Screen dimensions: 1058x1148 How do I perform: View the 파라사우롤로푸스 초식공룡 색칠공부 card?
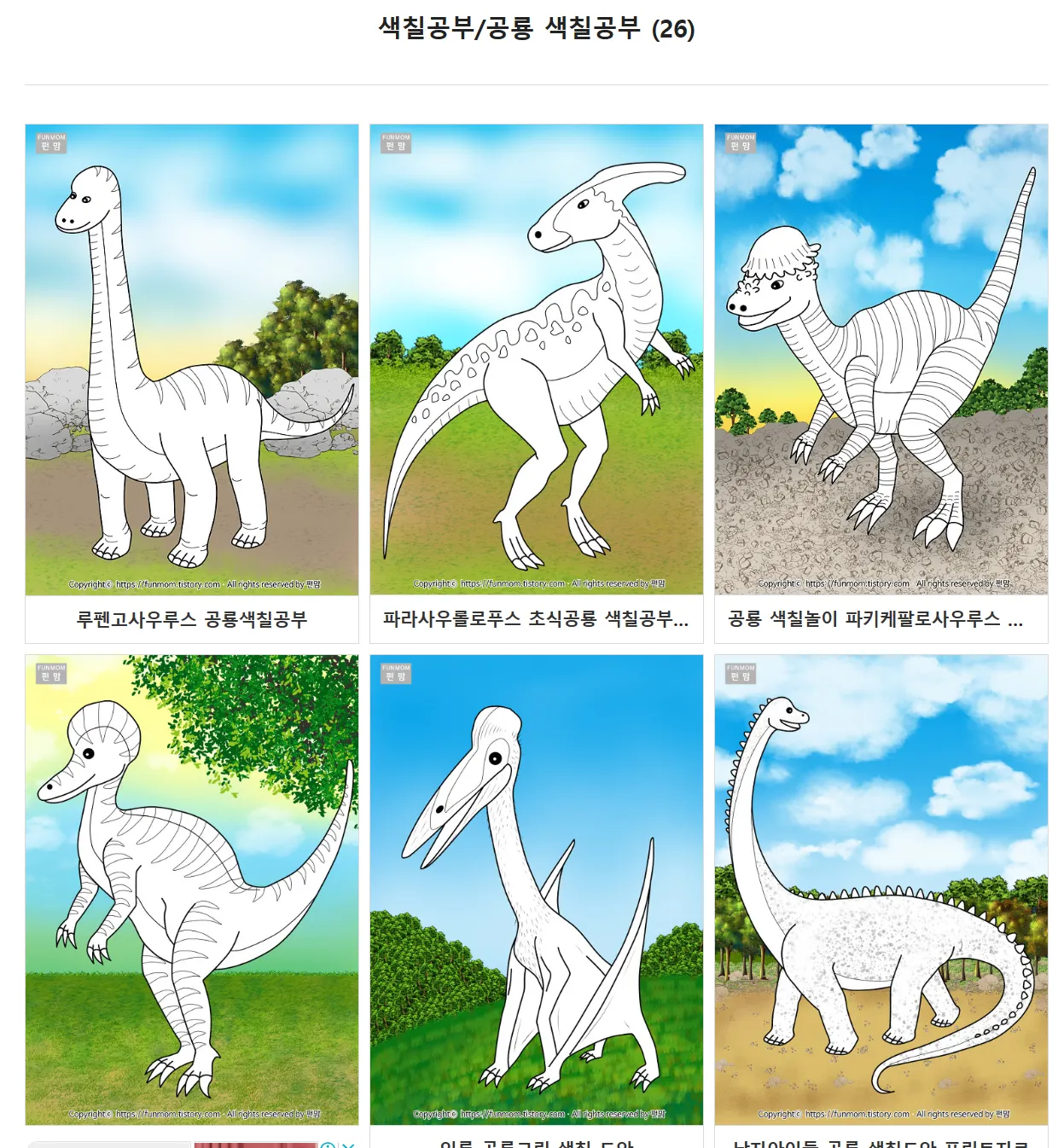pos(536,619)
